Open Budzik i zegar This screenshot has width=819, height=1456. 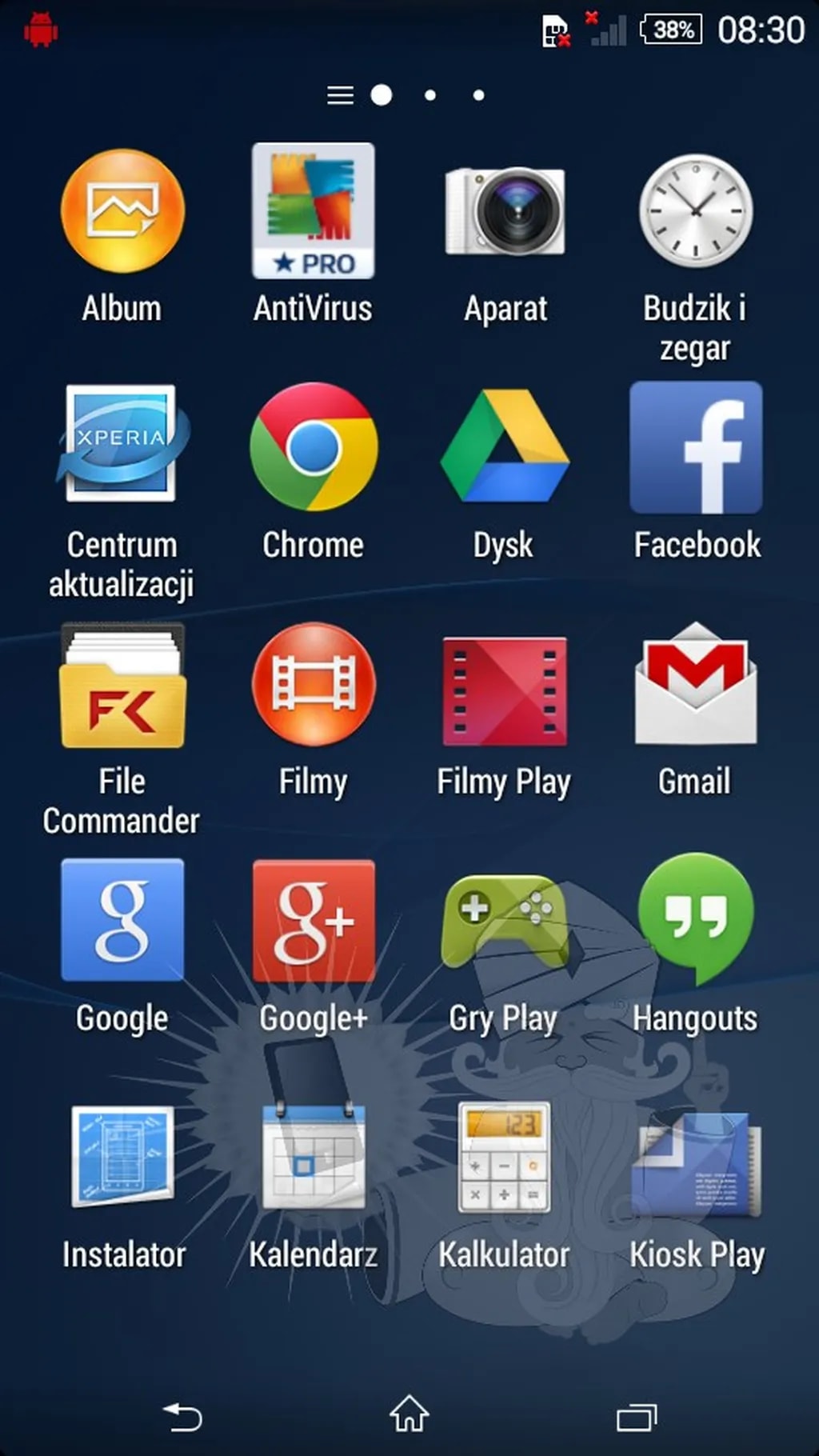(695, 212)
